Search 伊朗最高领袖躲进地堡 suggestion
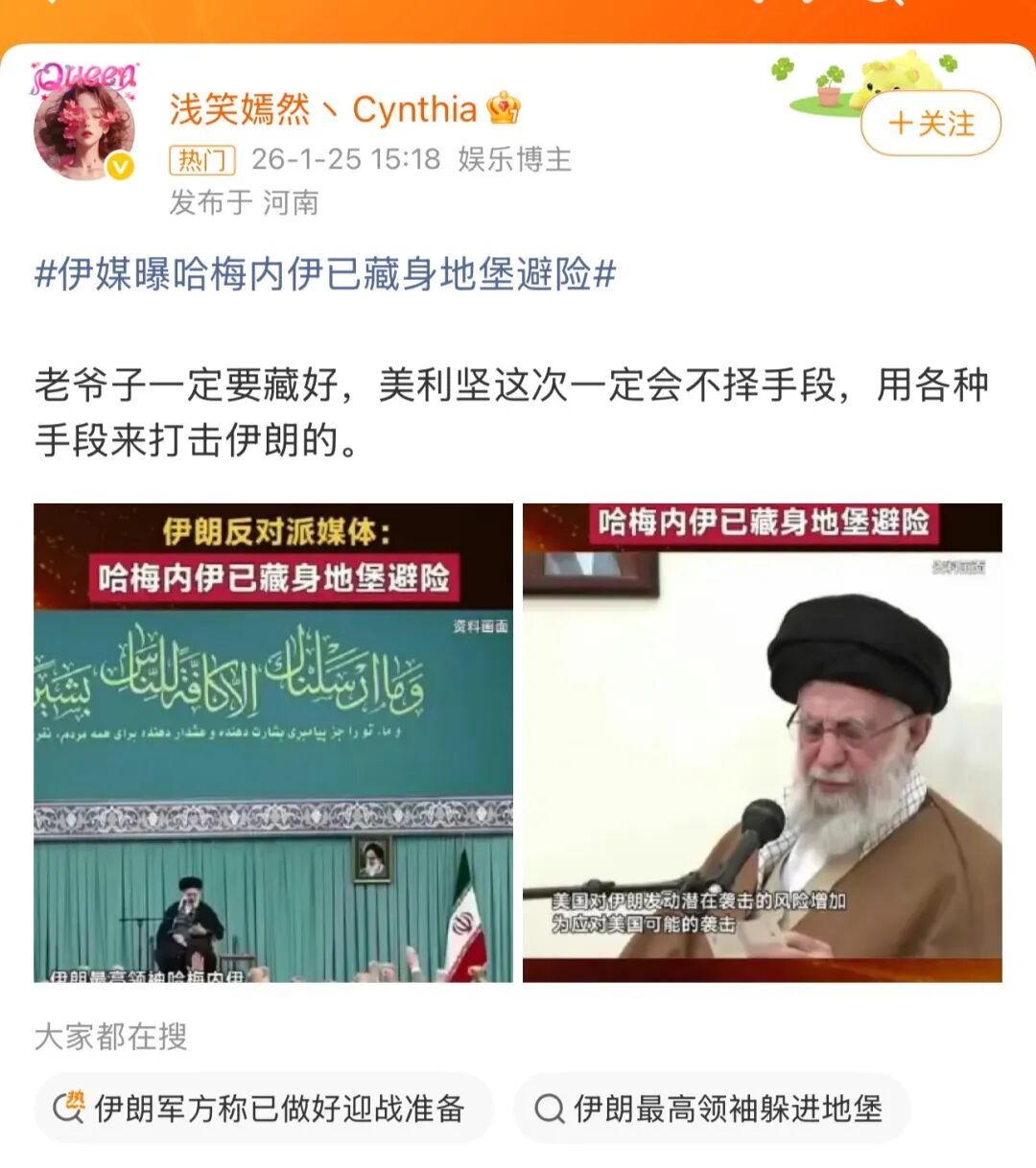1036x1168 pixels. (x=711, y=1109)
